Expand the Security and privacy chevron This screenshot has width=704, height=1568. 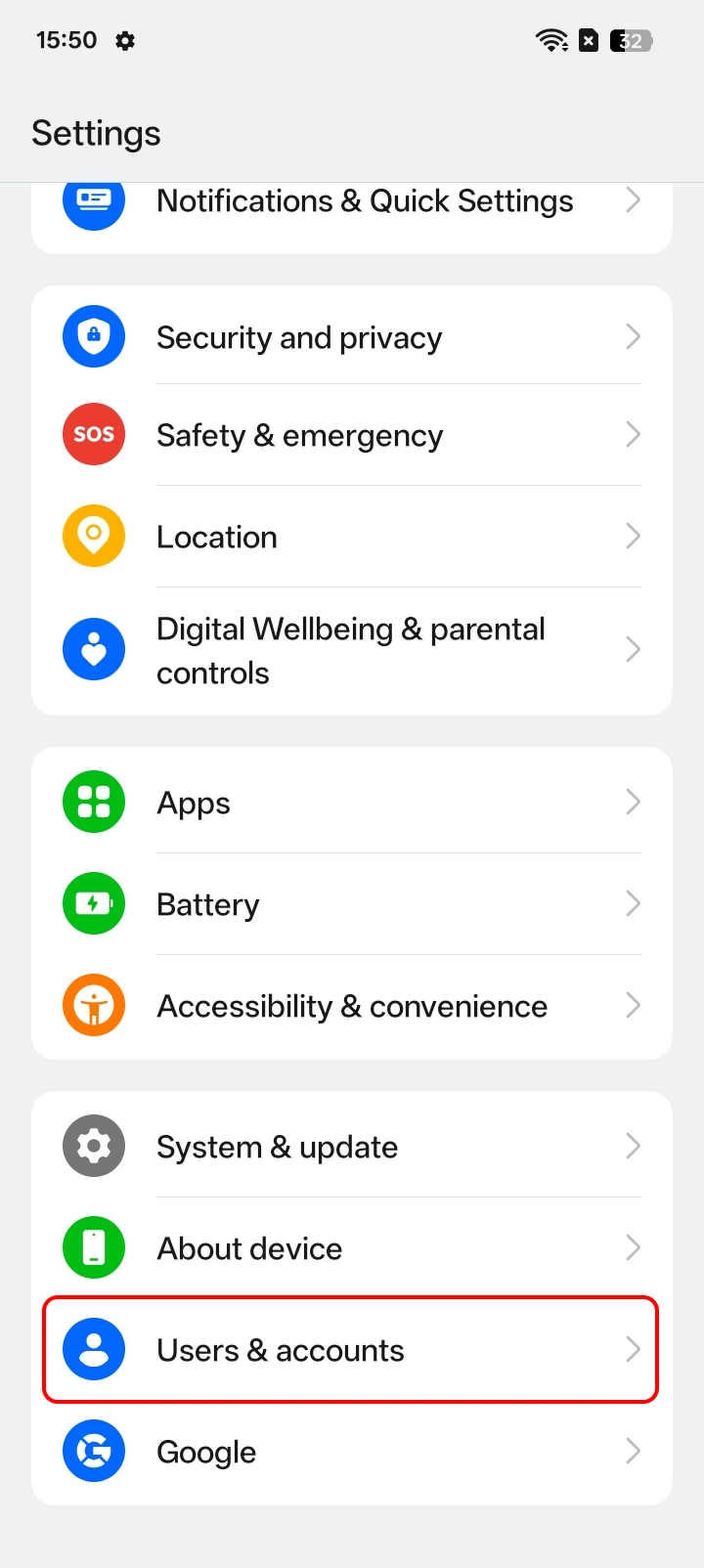(633, 336)
